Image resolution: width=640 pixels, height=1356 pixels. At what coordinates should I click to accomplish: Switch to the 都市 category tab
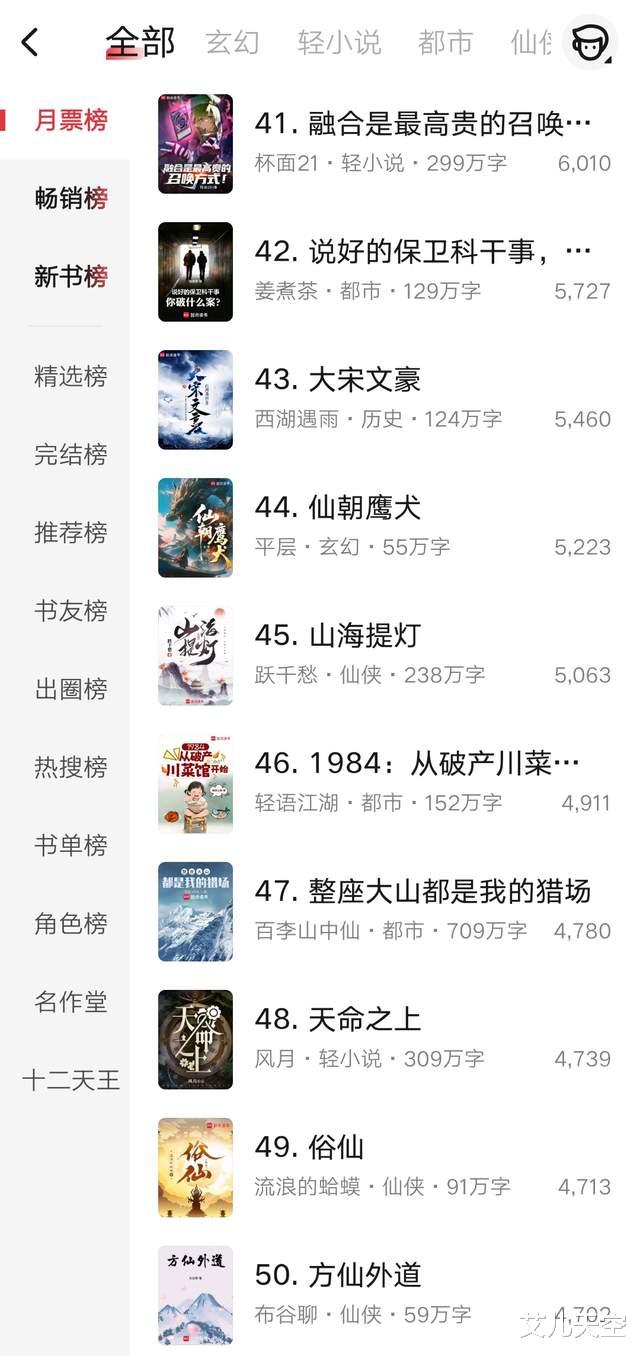point(445,42)
